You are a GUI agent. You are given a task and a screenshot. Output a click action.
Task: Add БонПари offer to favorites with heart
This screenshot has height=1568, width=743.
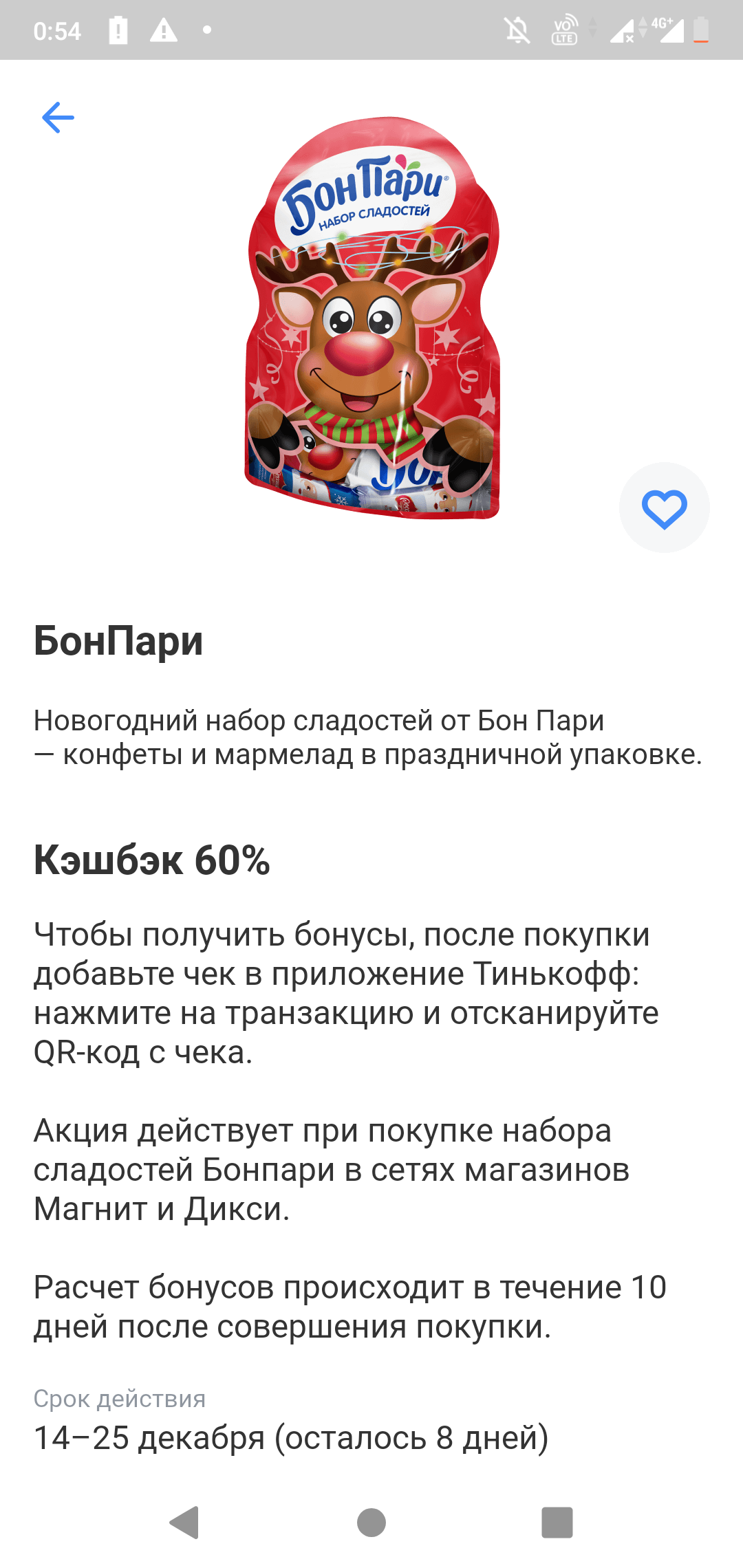pyautogui.click(x=664, y=508)
